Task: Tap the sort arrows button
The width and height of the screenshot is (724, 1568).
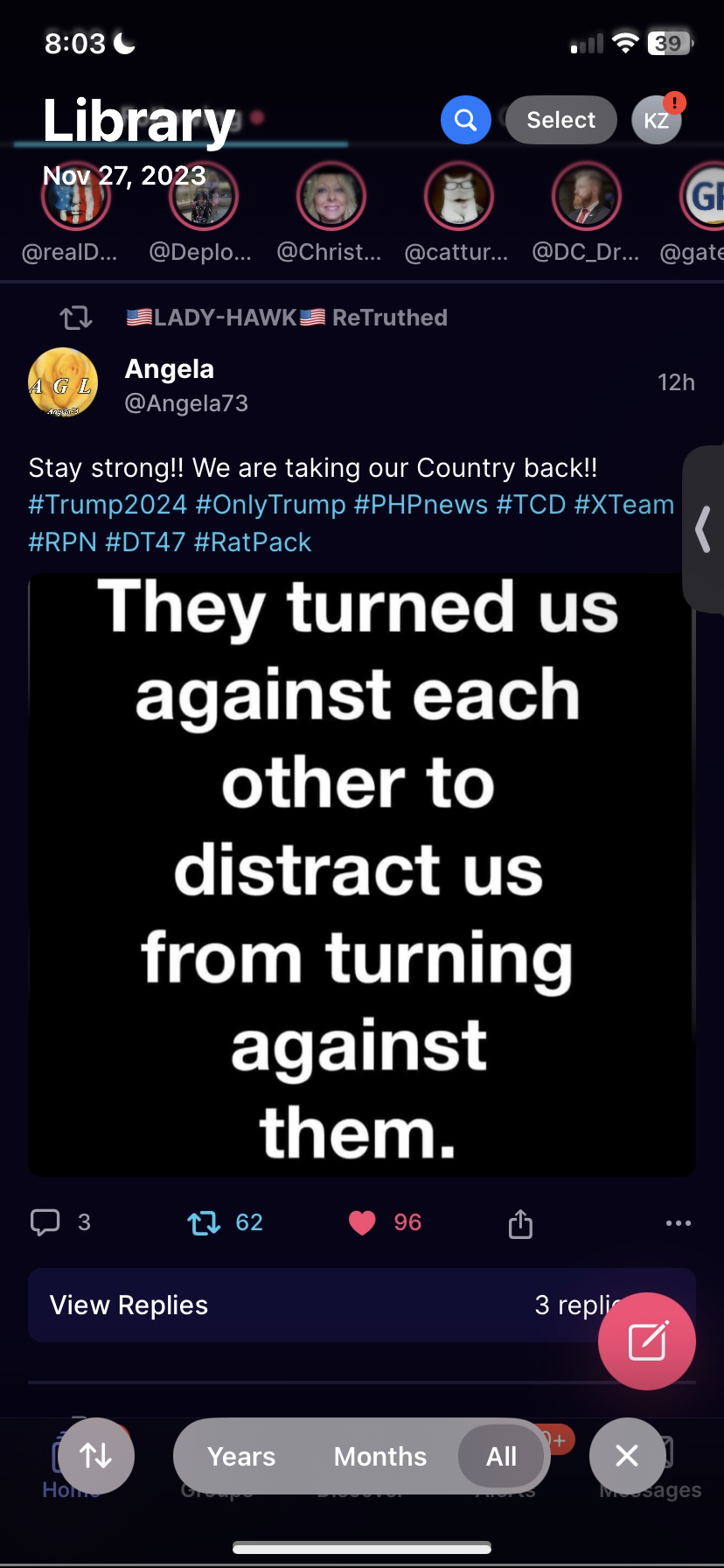Action: pyautogui.click(x=96, y=1456)
